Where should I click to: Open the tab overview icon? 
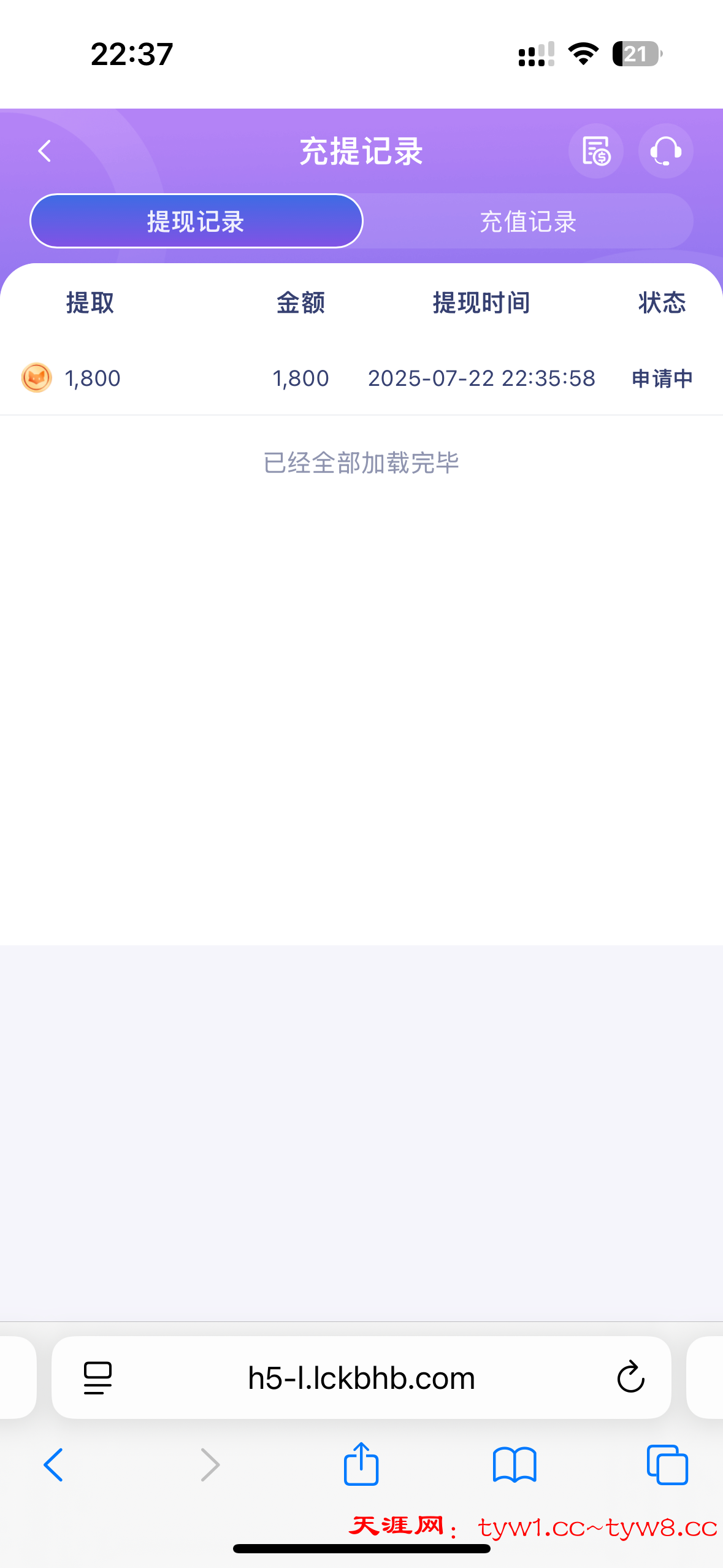pyautogui.click(x=667, y=1465)
